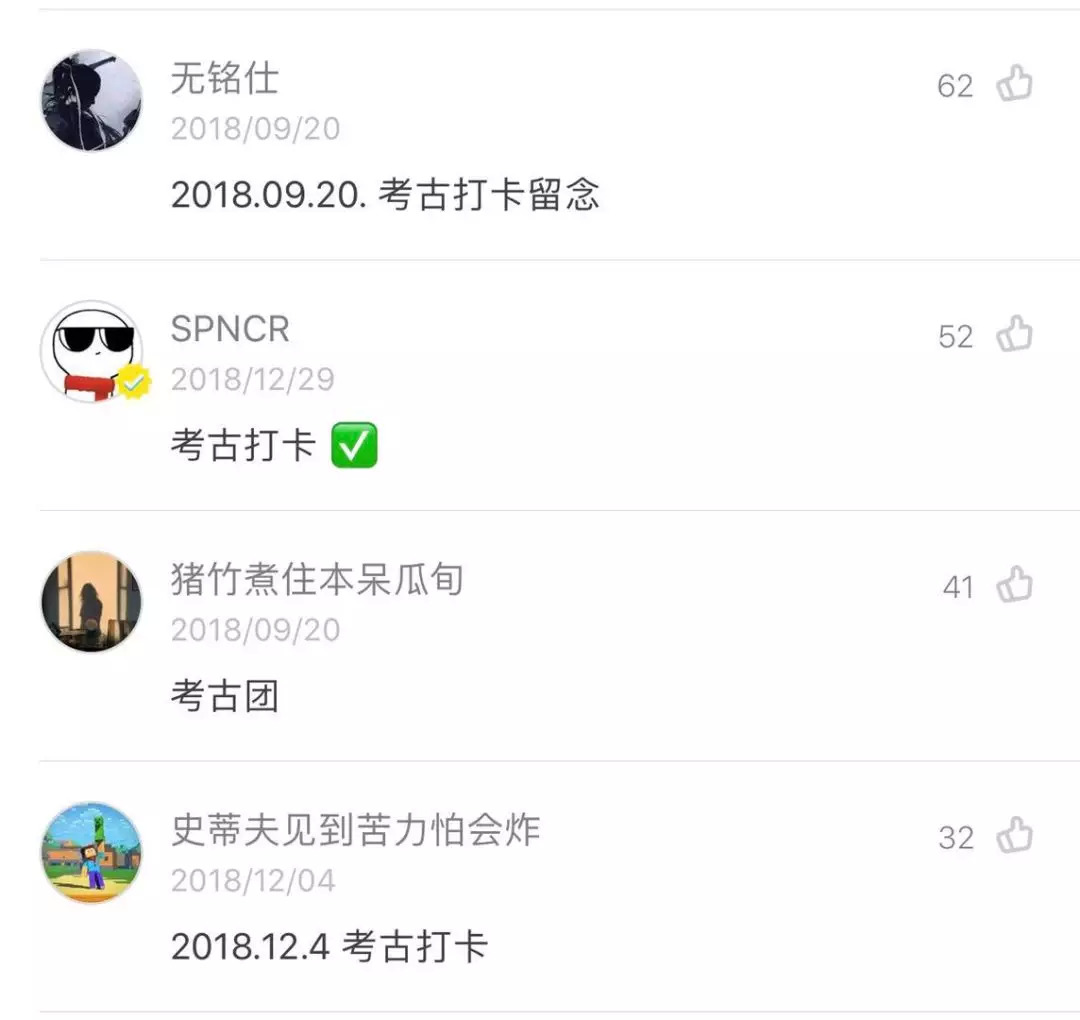Screen dimensions: 1080x1020
Task: Tap the comment 2018.12.4 考古打卡
Action: [x=329, y=946]
